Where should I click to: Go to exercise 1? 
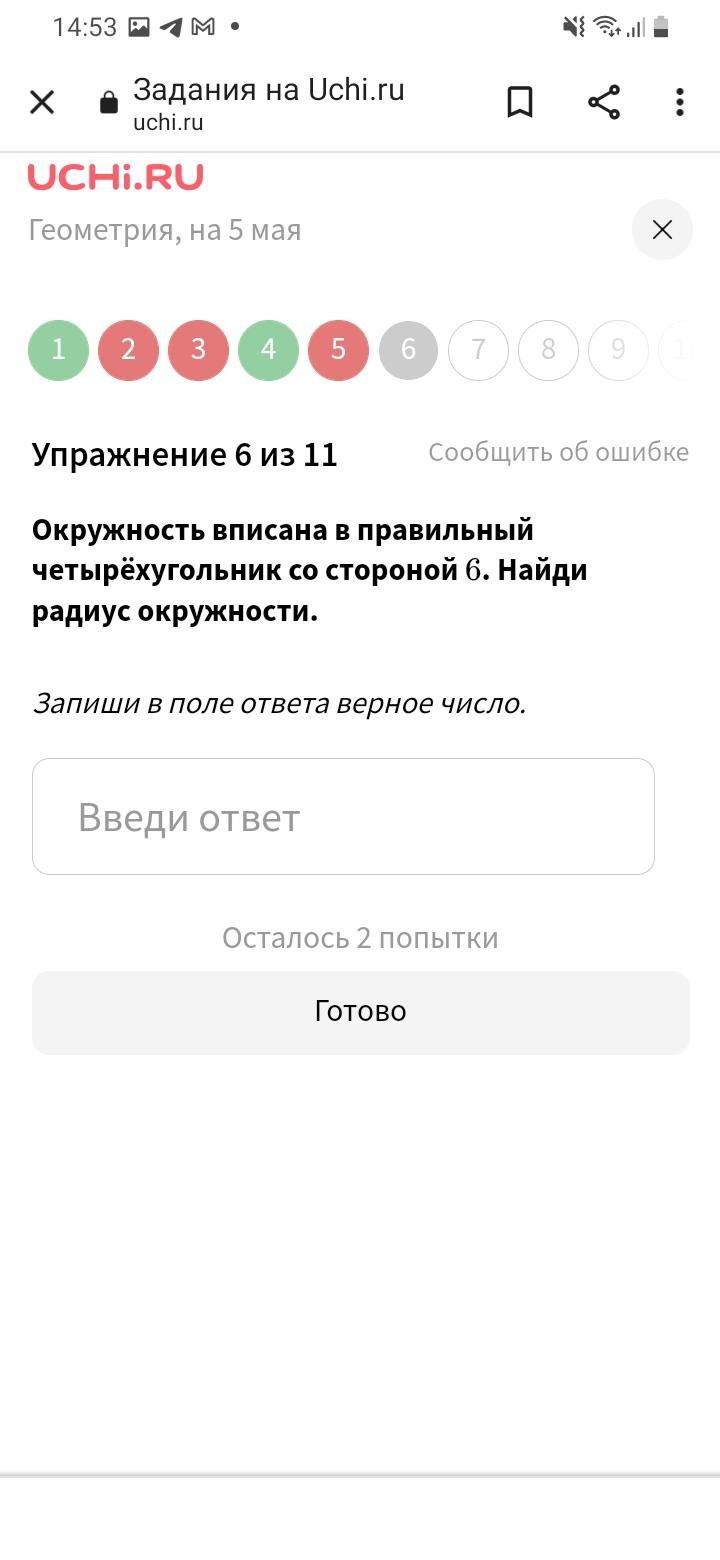pos(58,350)
